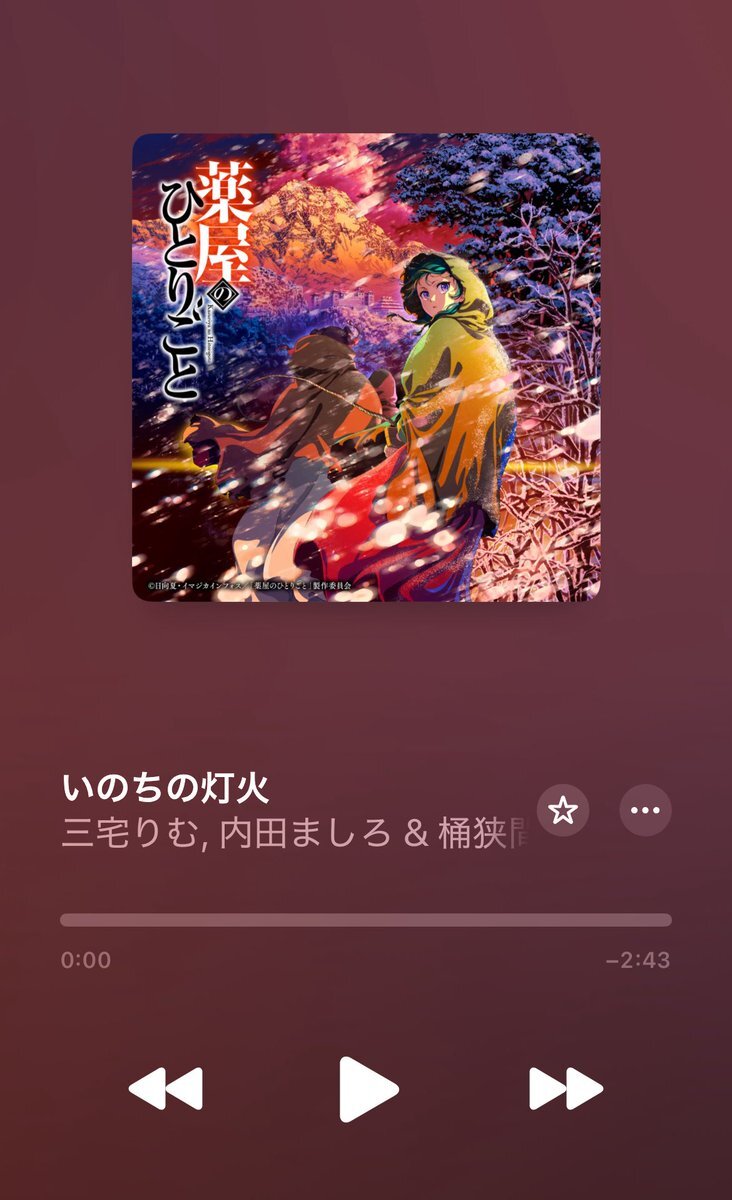Open the artist names under the song title
732x1200 pixels.
(x=294, y=835)
